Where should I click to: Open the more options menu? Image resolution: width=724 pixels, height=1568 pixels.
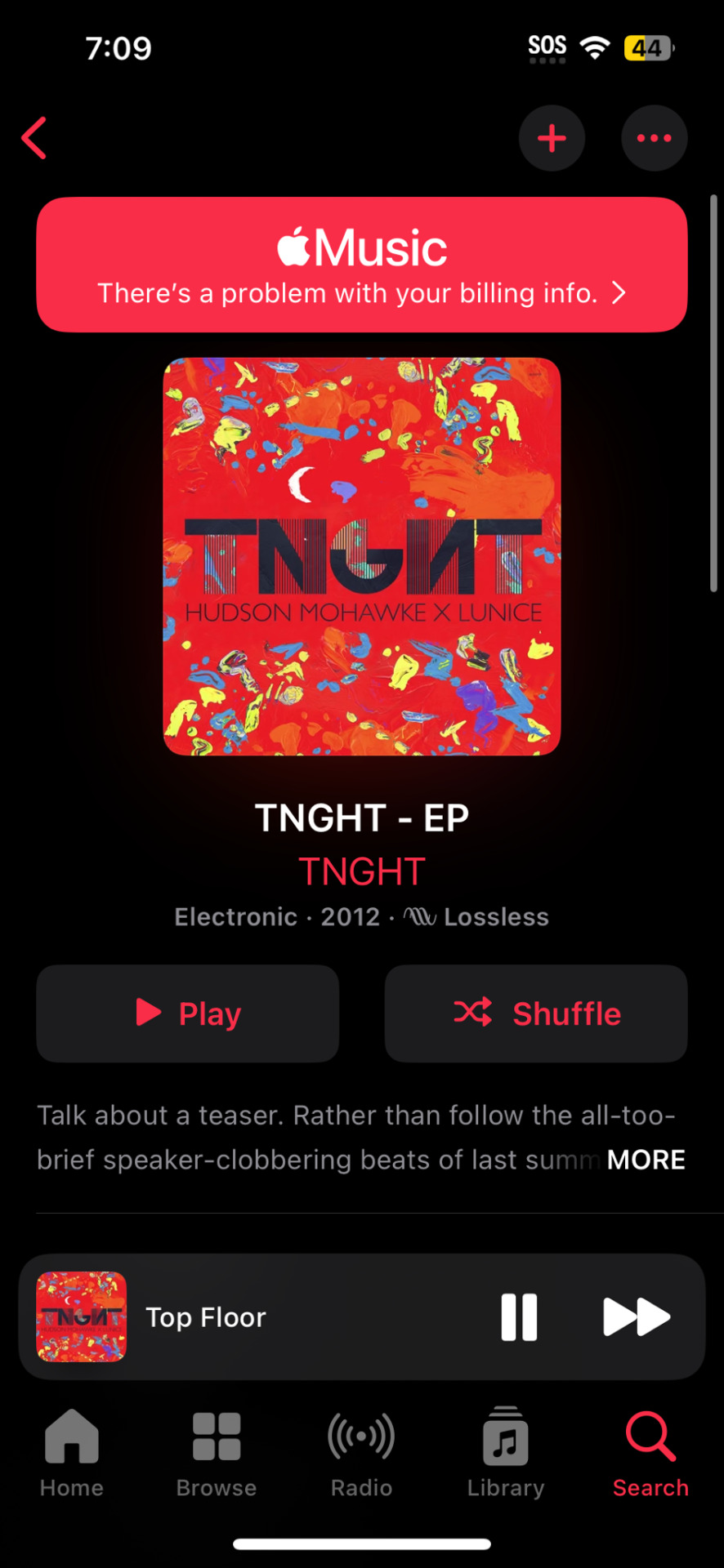(654, 138)
